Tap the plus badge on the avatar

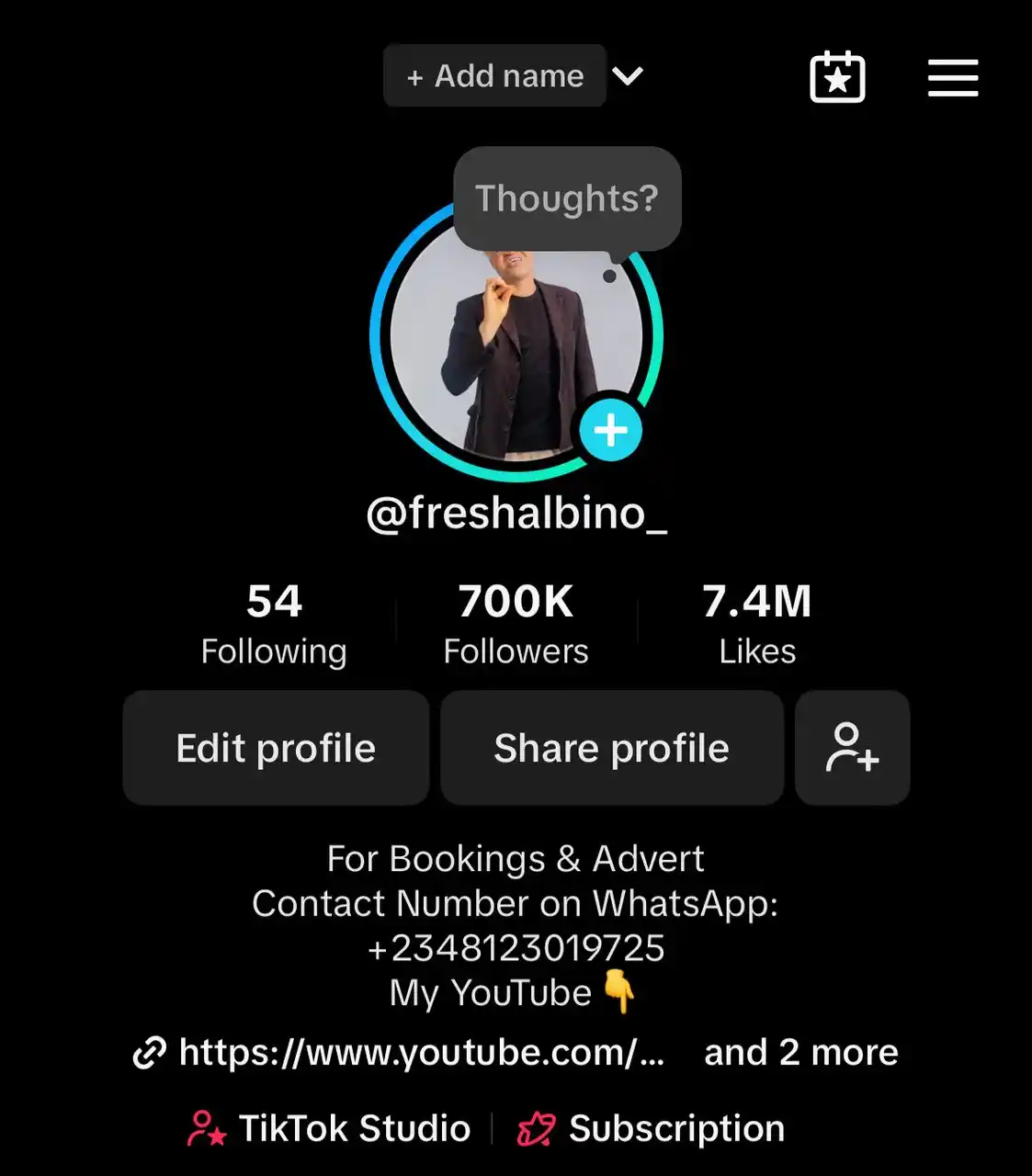pos(610,430)
